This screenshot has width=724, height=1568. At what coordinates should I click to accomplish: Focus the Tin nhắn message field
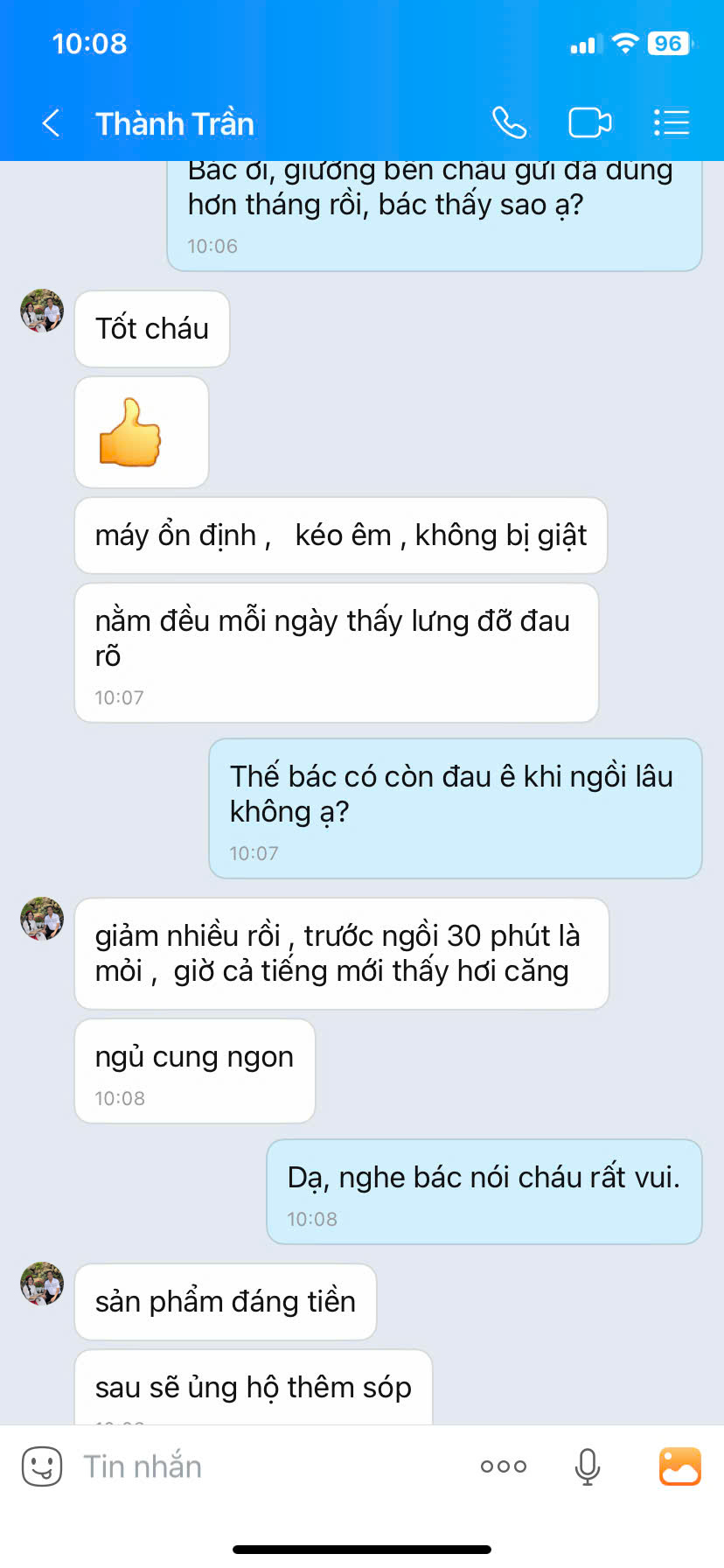[x=262, y=1466]
